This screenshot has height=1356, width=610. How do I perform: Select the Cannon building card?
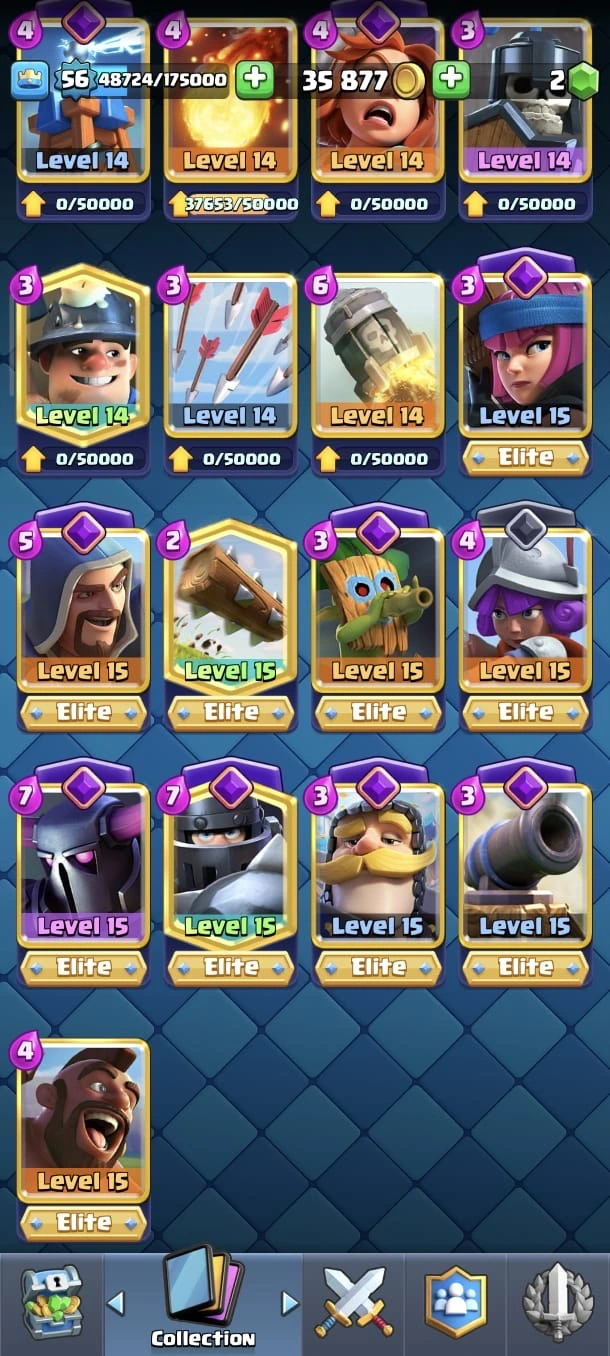(525, 865)
